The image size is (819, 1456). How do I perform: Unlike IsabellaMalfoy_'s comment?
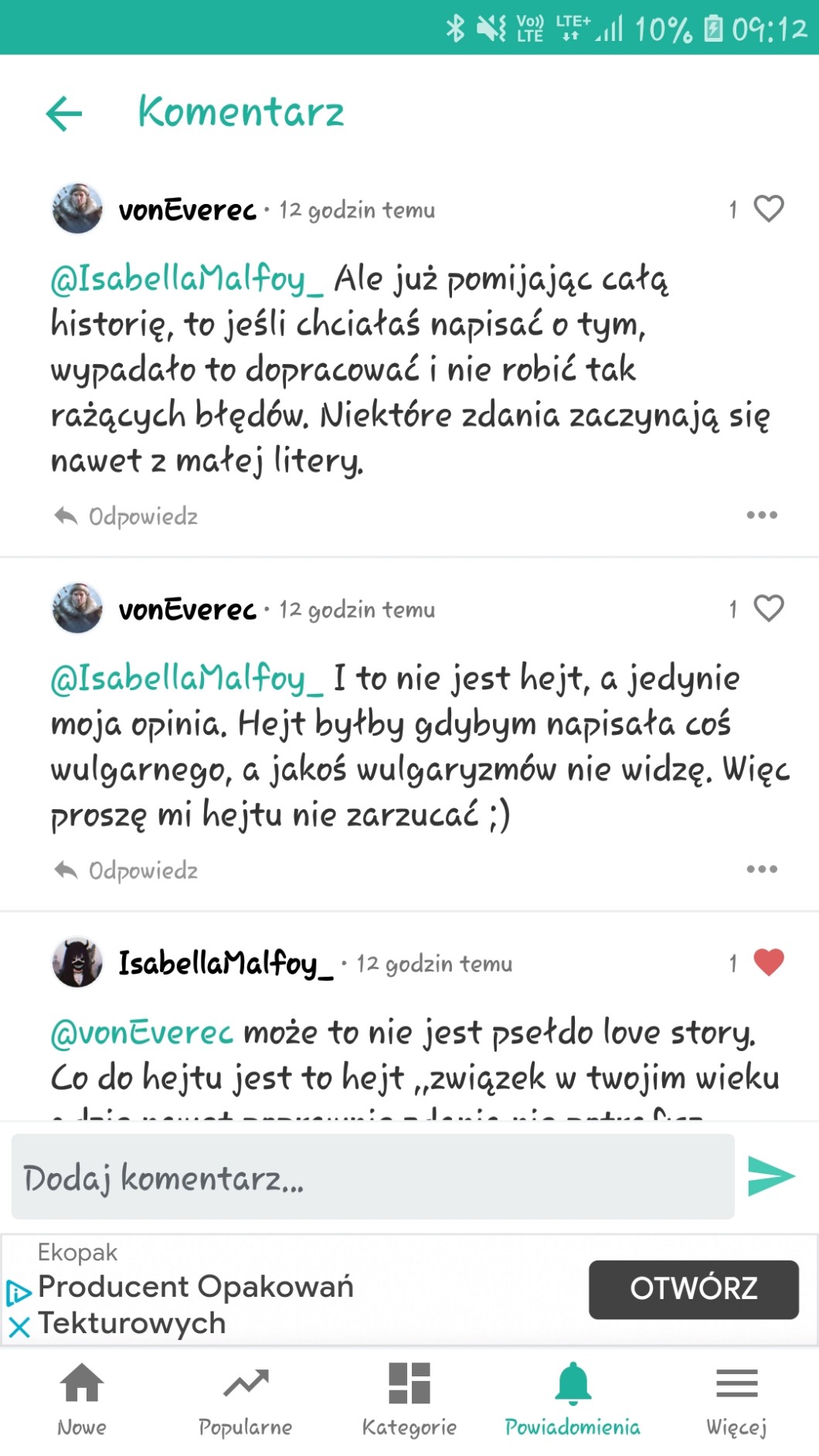pyautogui.click(x=768, y=962)
